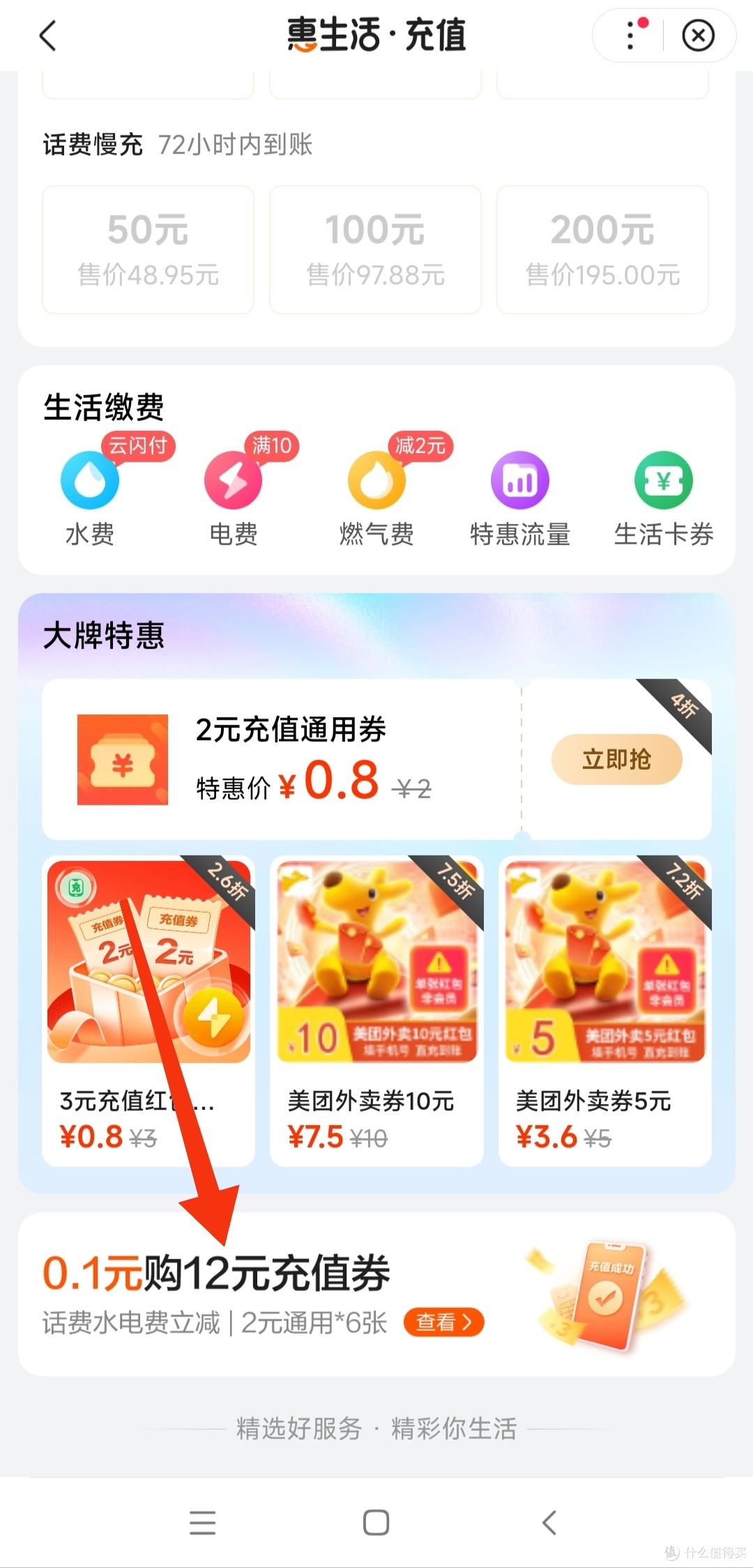
Task: Go to the home screen
Action: point(376,1523)
